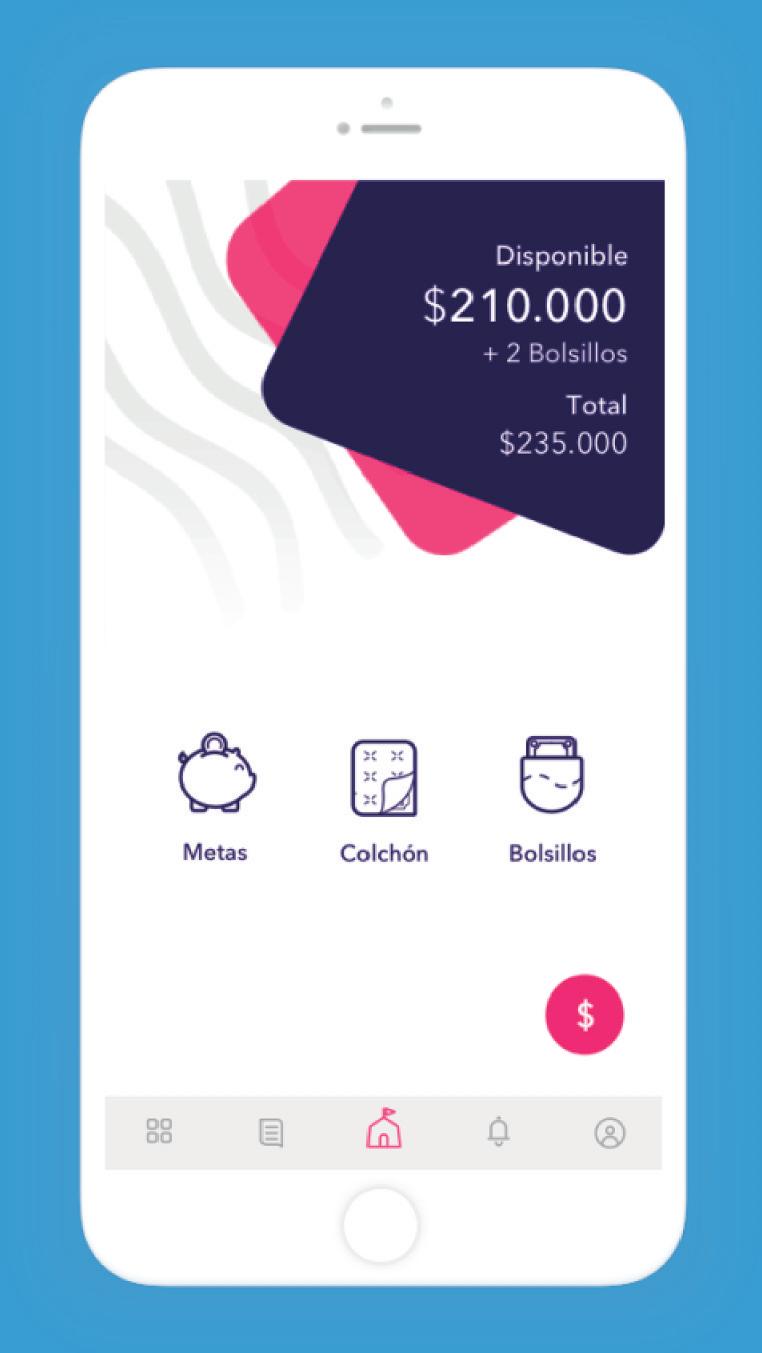Go to the home tab
This screenshot has width=762, height=1353.
[384, 1128]
